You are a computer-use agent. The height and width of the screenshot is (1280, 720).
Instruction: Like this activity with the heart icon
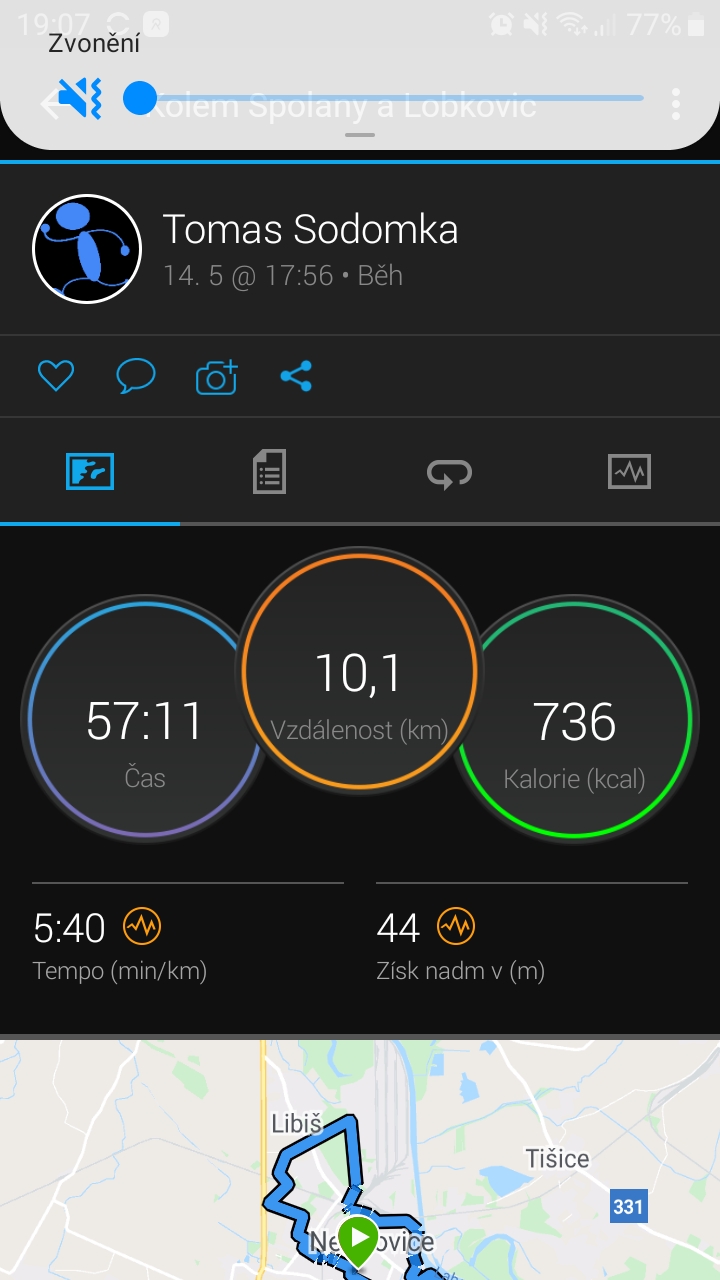tap(56, 376)
